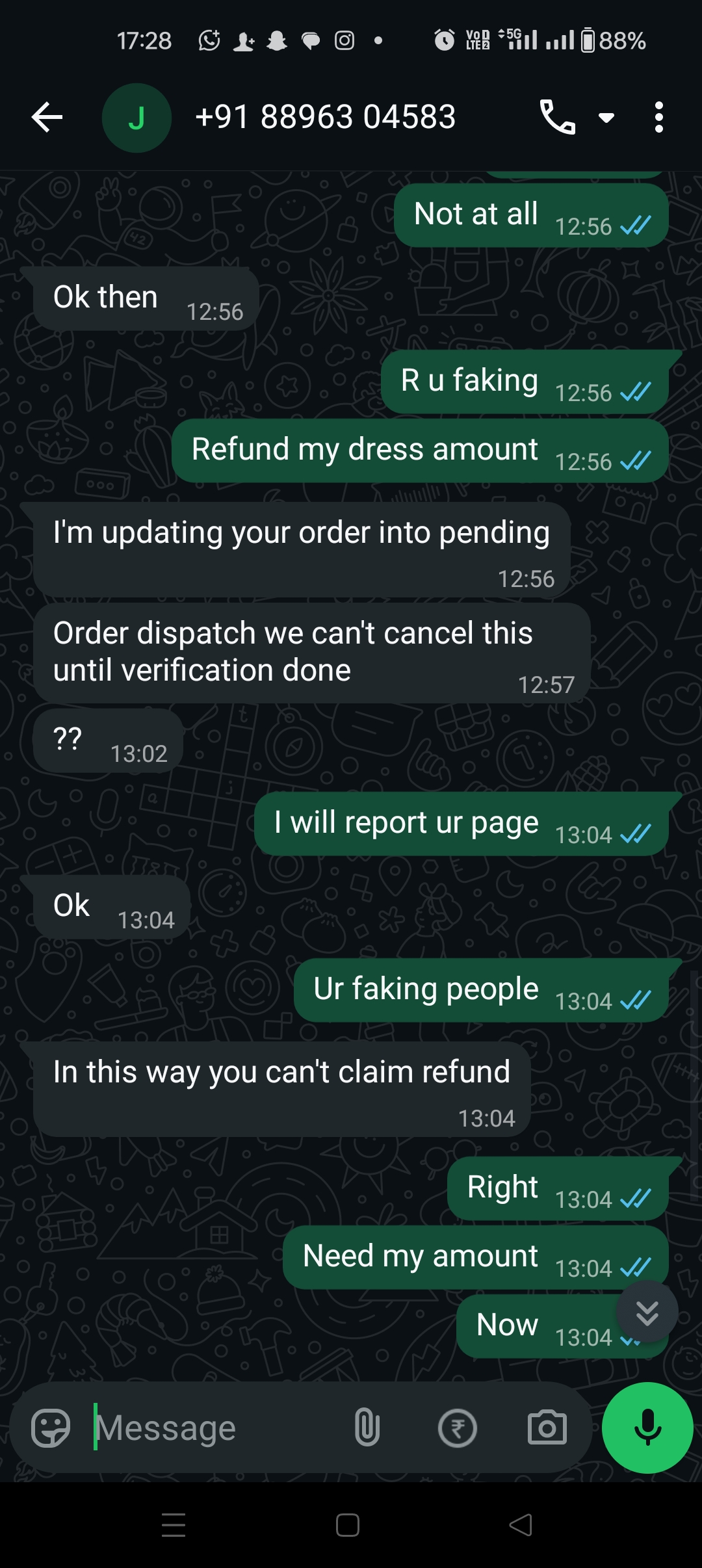Open the emoji and sticker picker

[x=51, y=1428]
